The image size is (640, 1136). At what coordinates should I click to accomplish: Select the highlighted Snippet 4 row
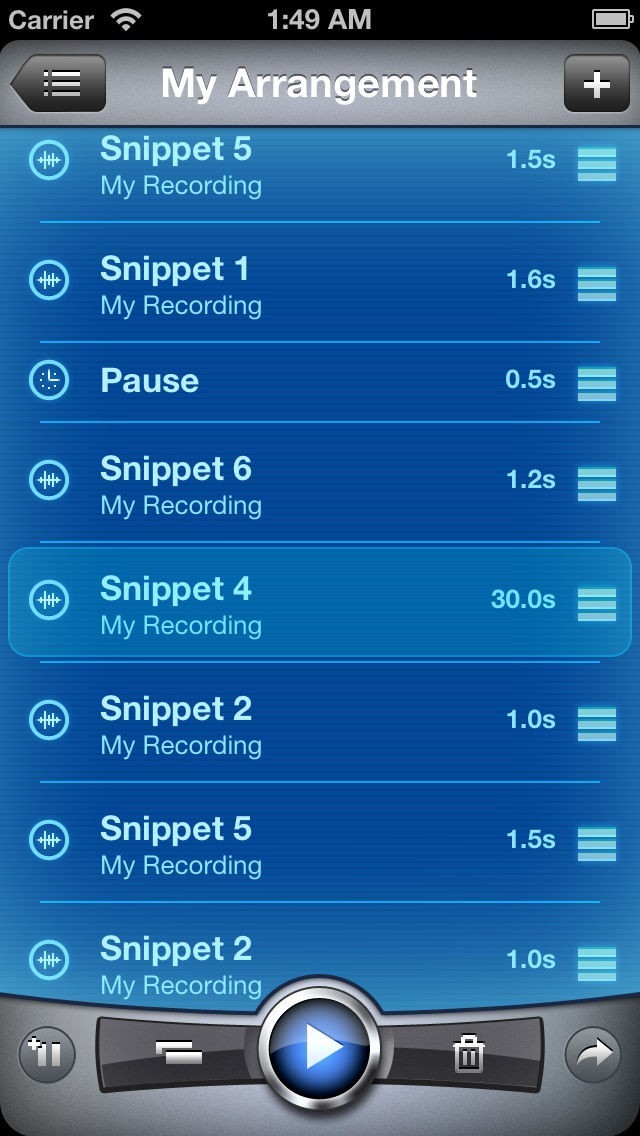(300, 602)
